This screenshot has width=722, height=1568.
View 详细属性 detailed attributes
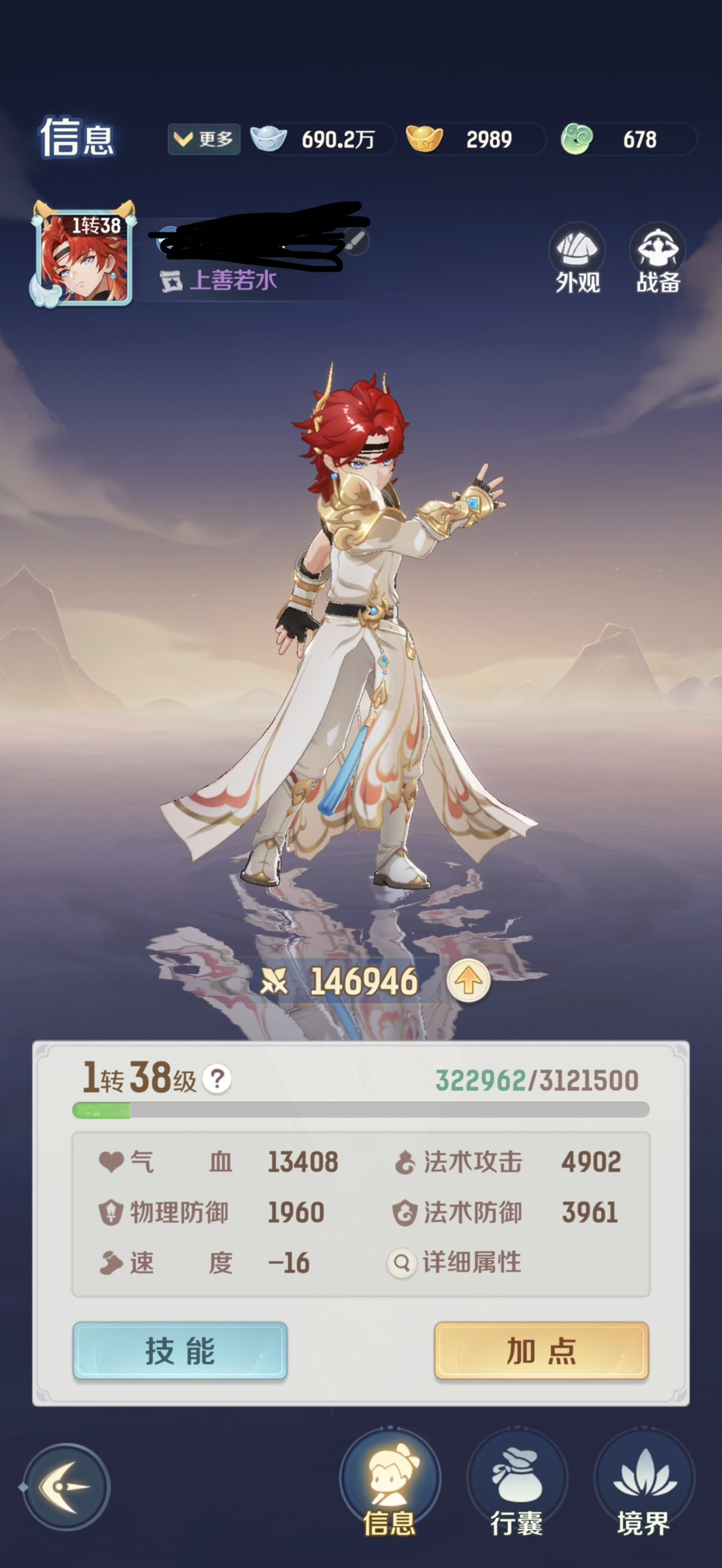pos(455,1262)
